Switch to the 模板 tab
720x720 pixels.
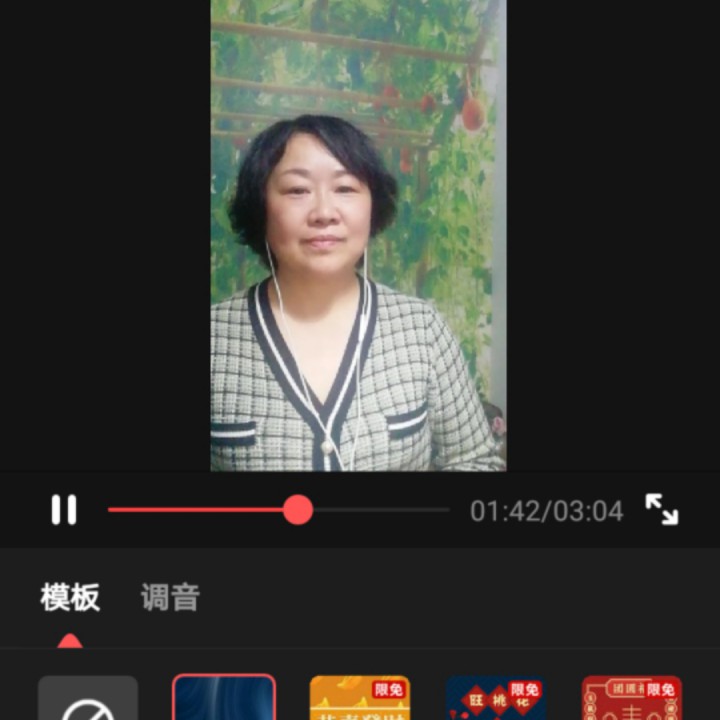tap(70, 598)
